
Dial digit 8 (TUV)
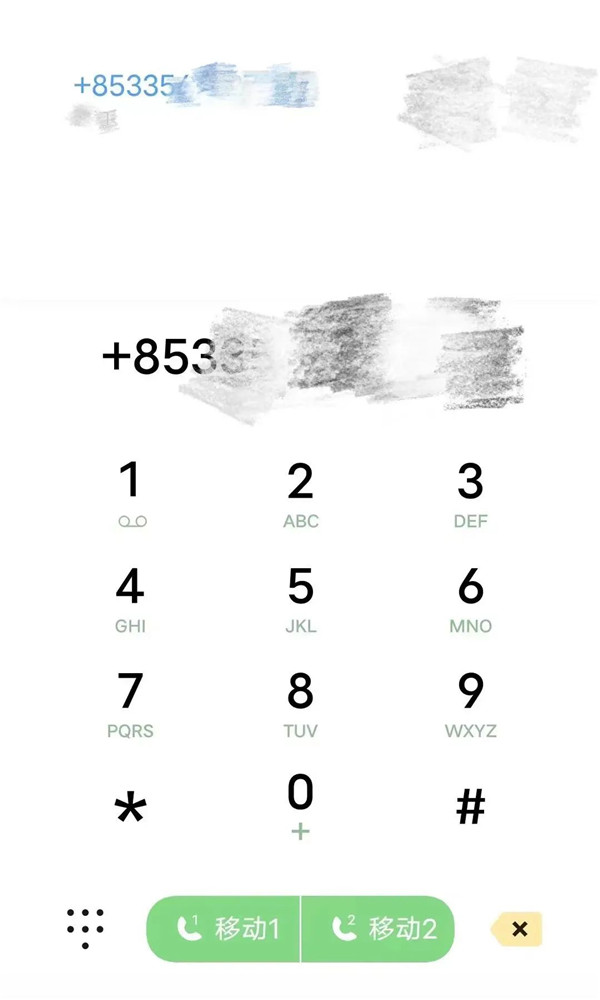click(x=300, y=703)
